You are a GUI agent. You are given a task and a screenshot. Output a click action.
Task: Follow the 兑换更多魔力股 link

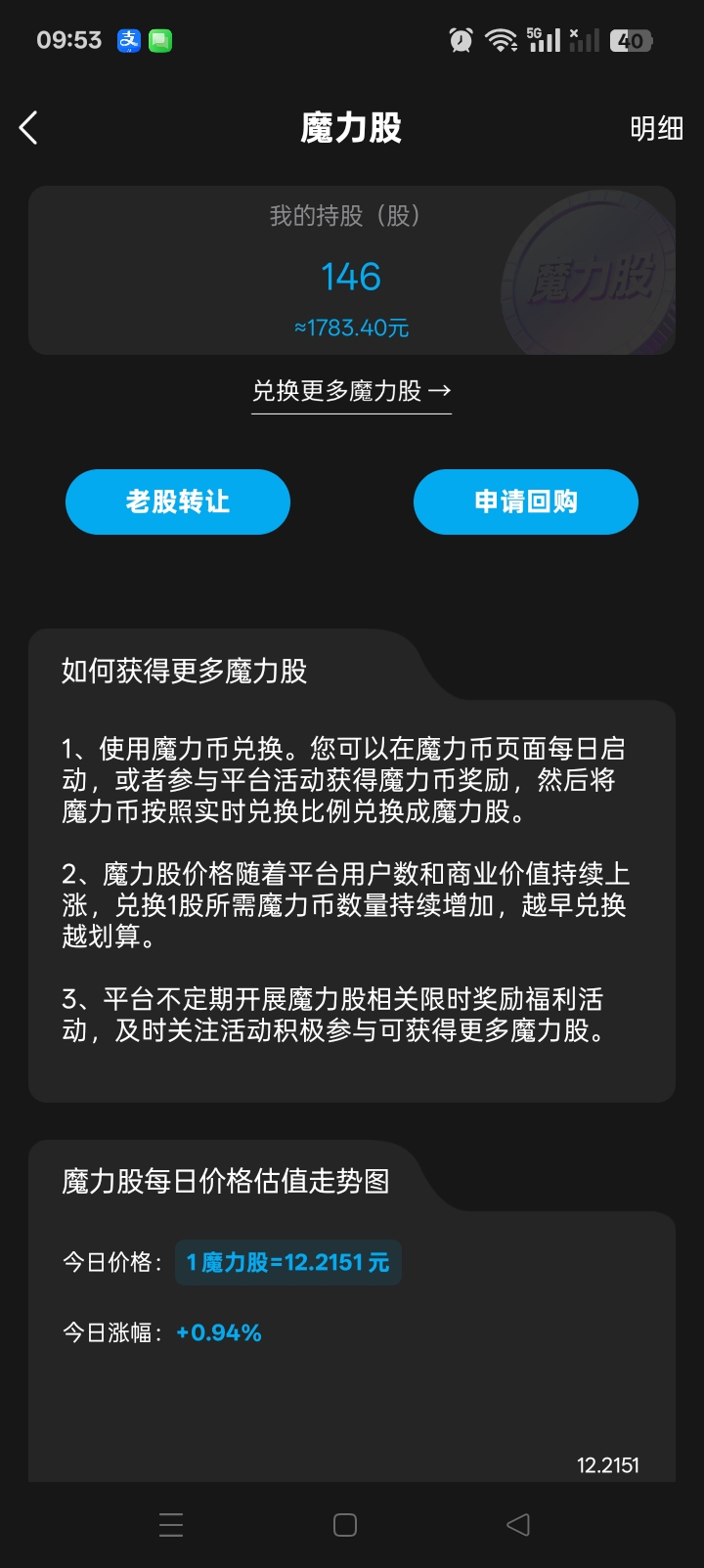[351, 391]
